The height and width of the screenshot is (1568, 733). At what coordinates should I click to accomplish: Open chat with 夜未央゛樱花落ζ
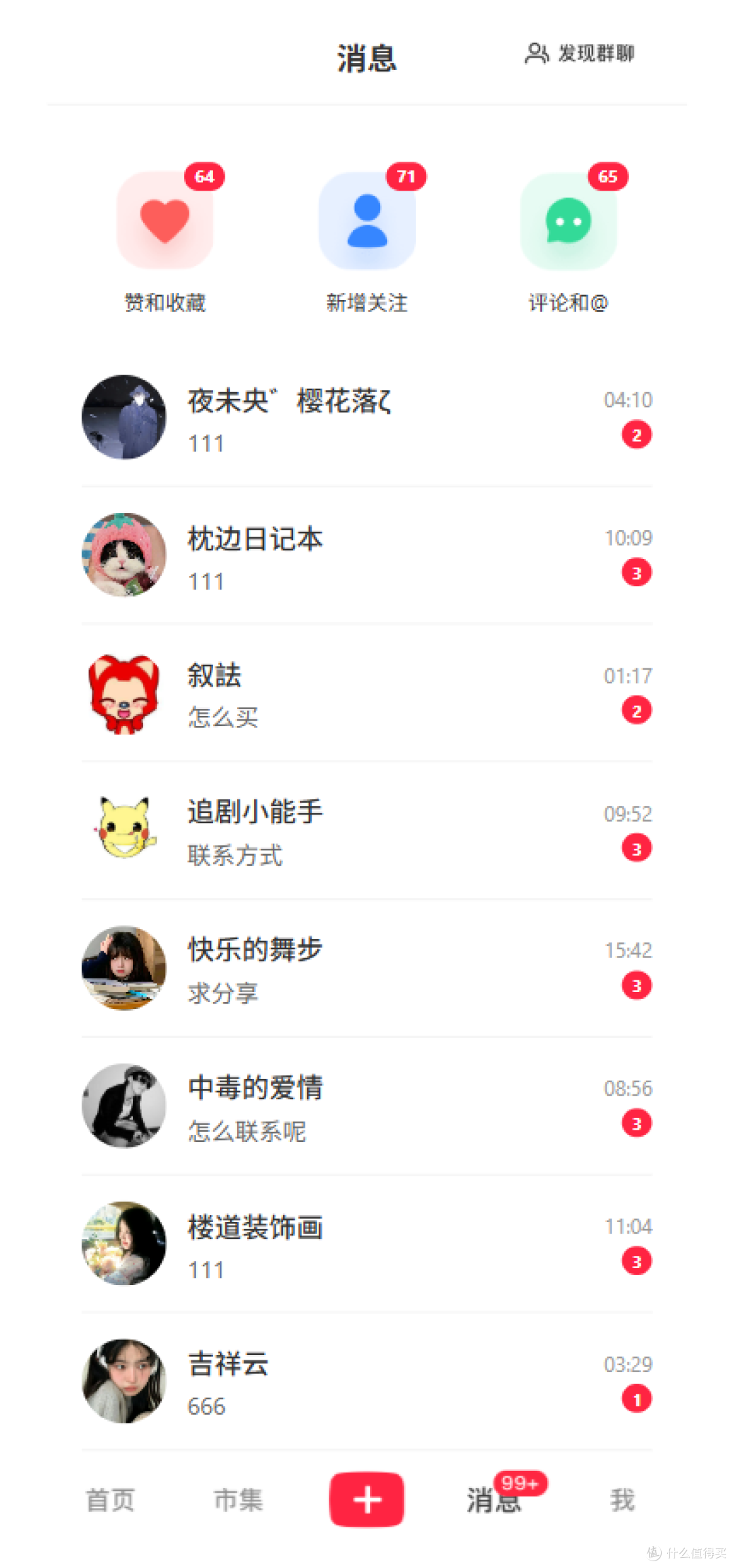point(366,418)
